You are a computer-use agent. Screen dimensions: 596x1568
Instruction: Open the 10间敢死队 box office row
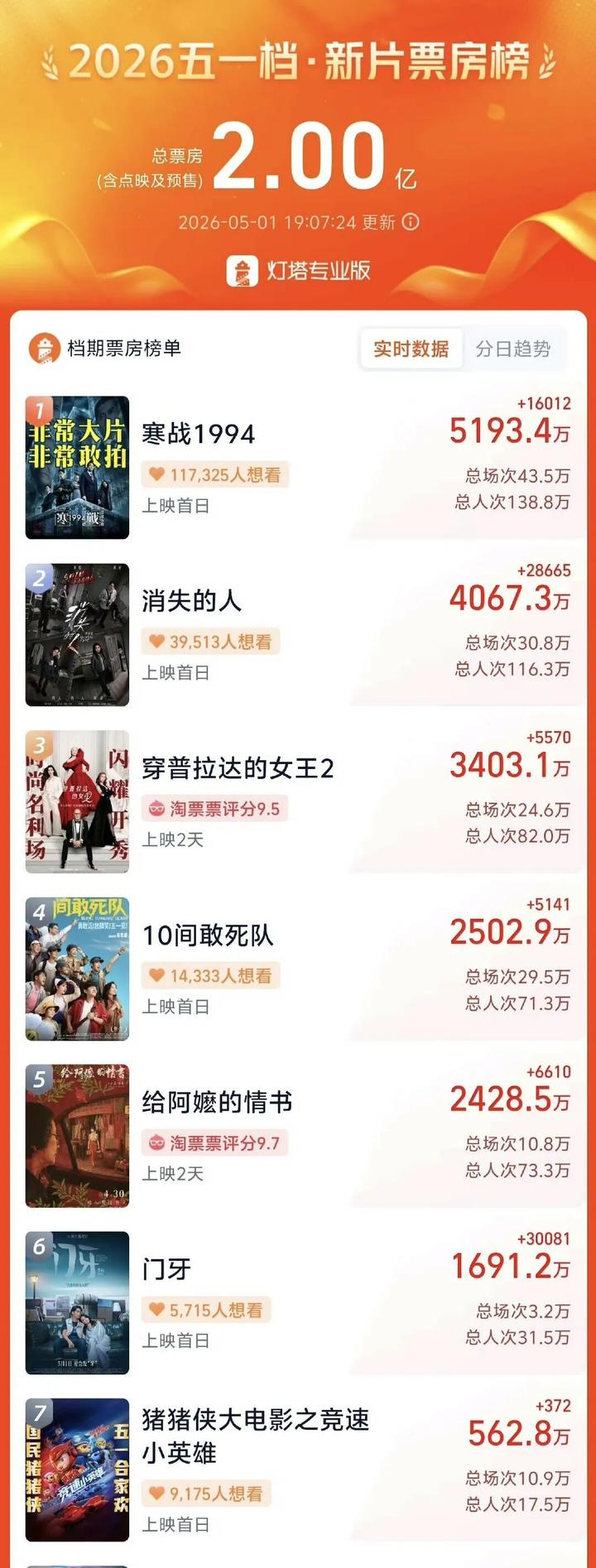pyautogui.click(x=298, y=969)
